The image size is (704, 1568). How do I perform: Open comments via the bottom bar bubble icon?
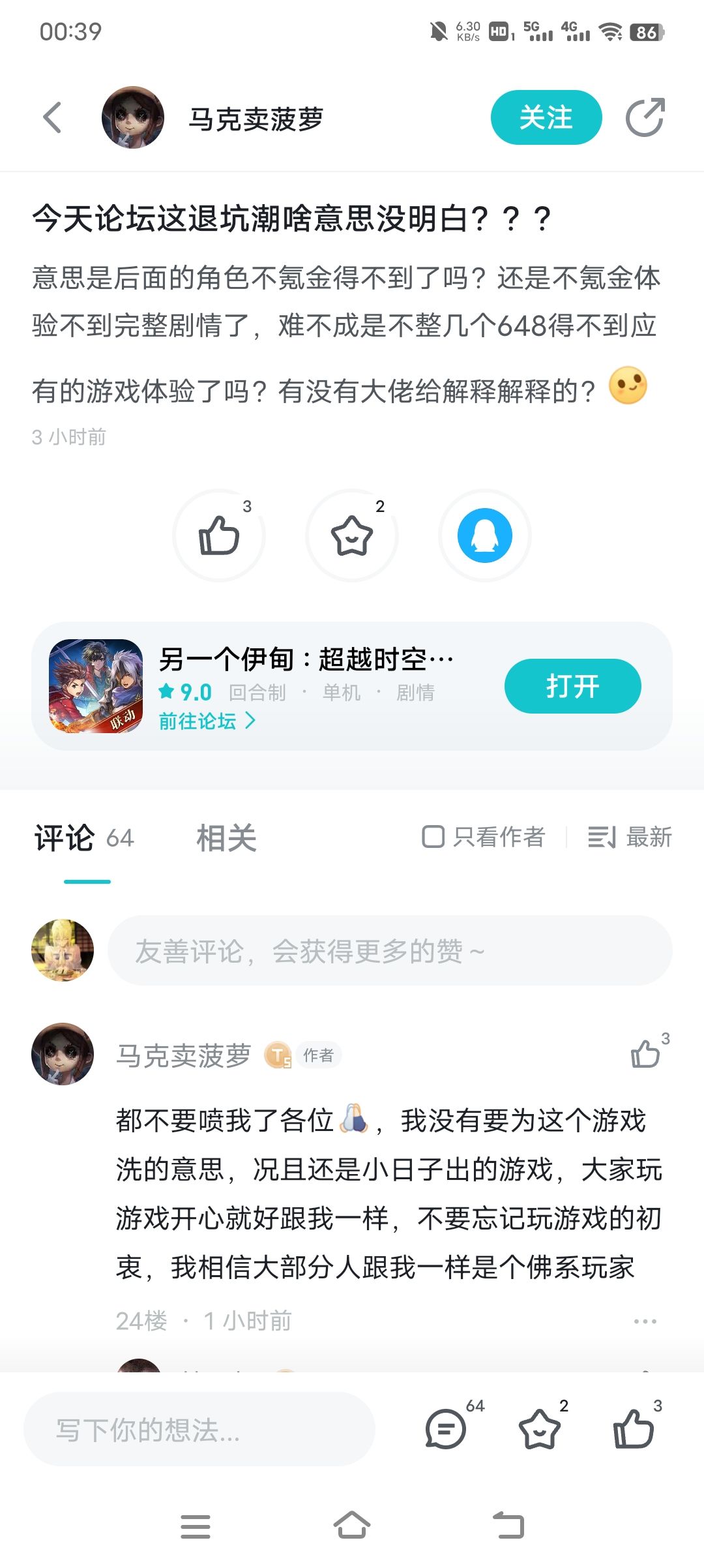click(x=446, y=1430)
